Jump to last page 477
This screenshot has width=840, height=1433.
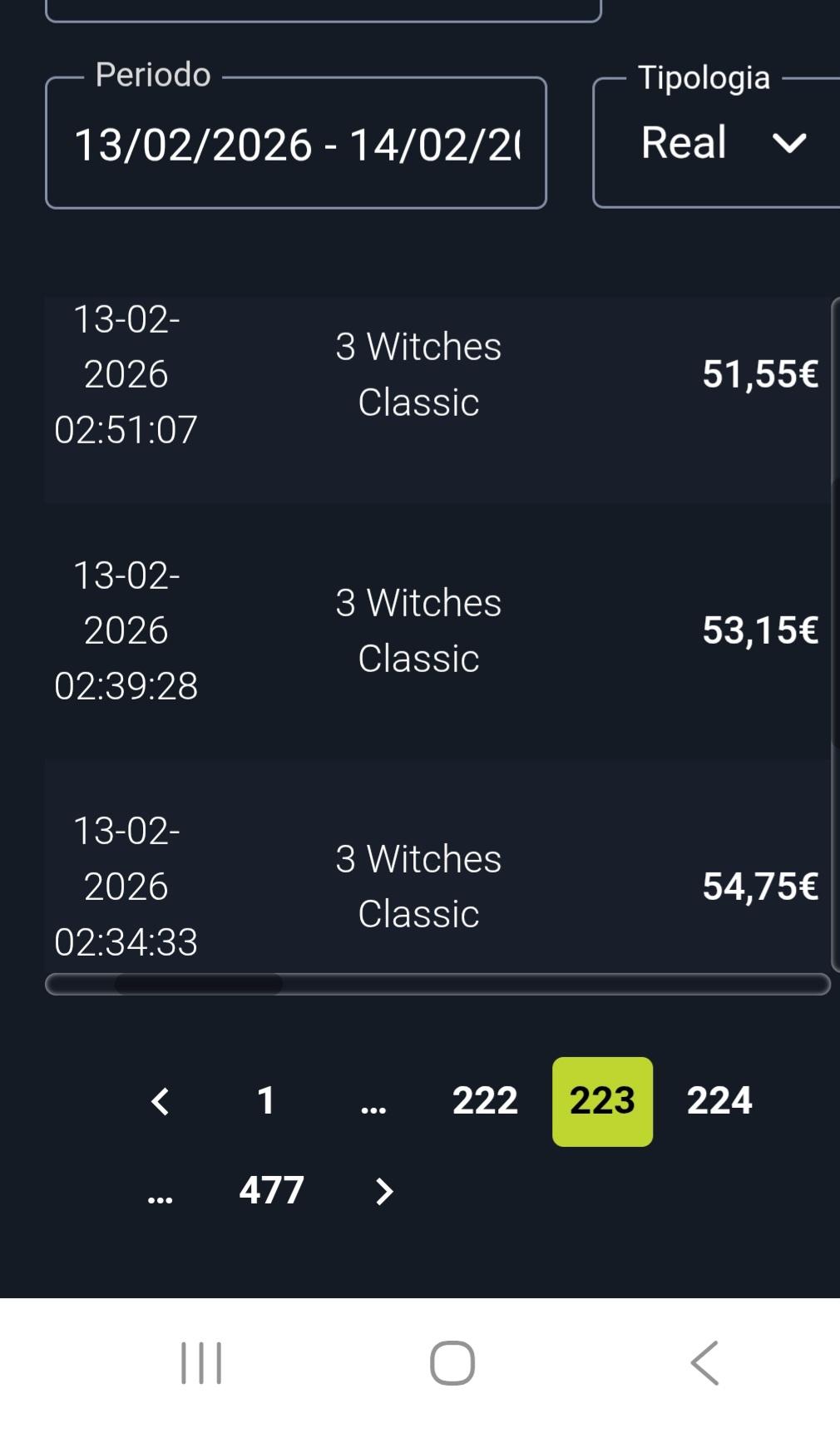[271, 1190]
